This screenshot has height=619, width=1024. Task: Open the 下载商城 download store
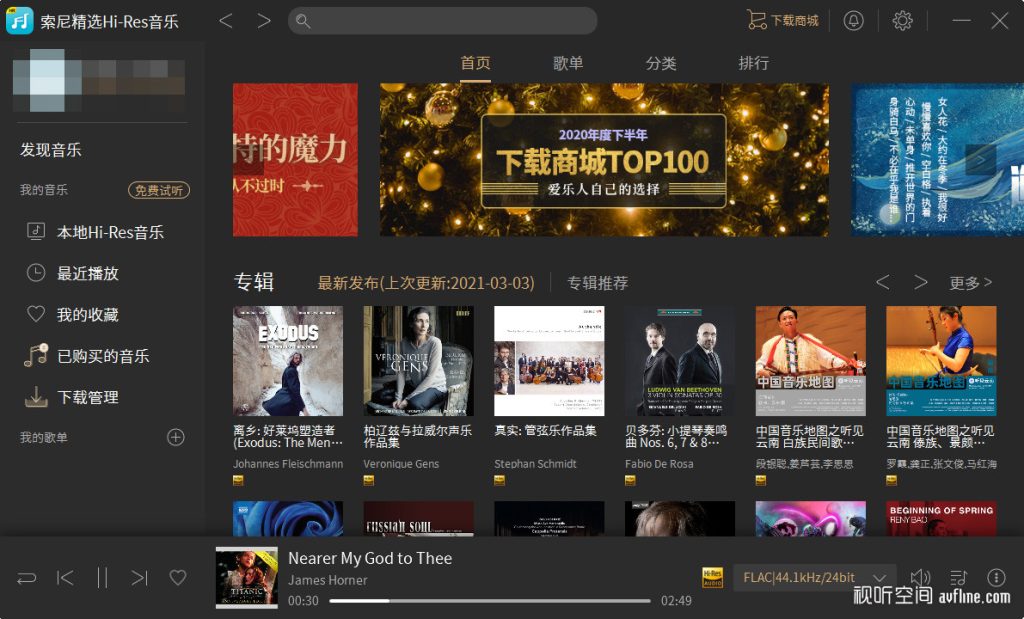[x=783, y=21]
